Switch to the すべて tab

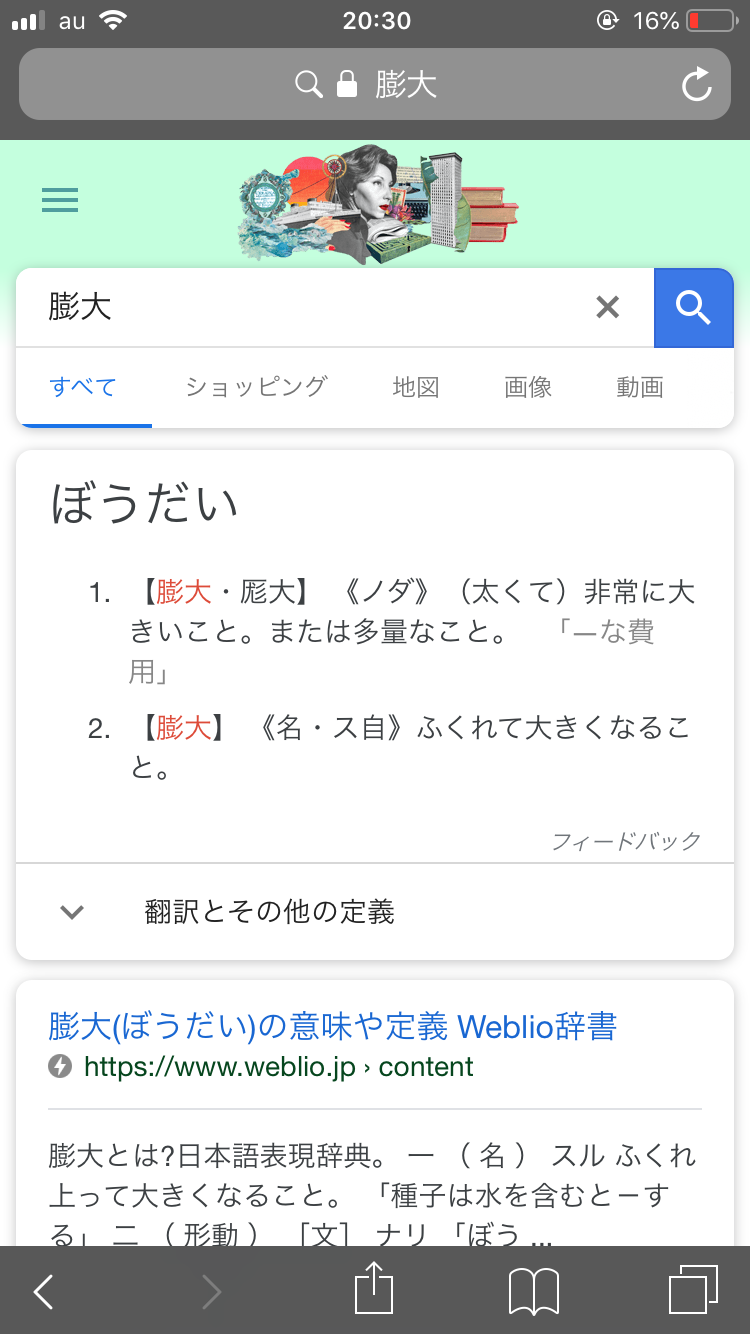coord(83,387)
